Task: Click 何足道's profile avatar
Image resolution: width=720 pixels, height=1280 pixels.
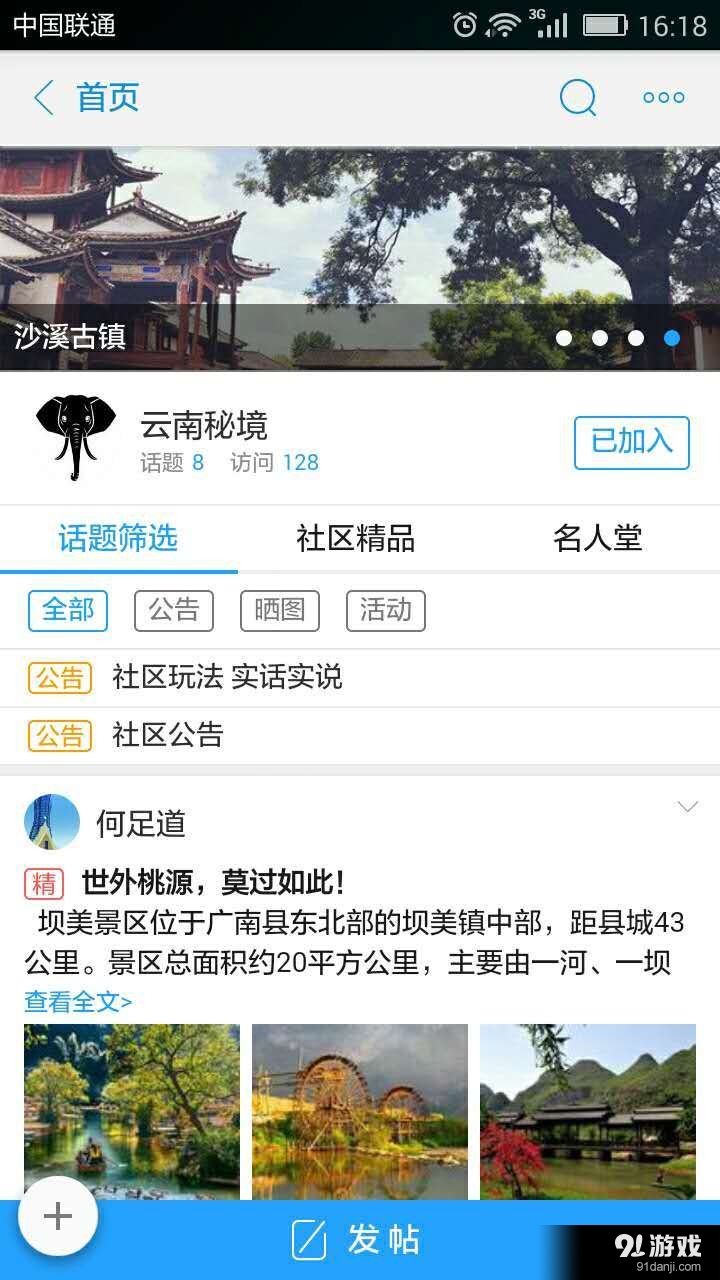Action: coord(51,821)
